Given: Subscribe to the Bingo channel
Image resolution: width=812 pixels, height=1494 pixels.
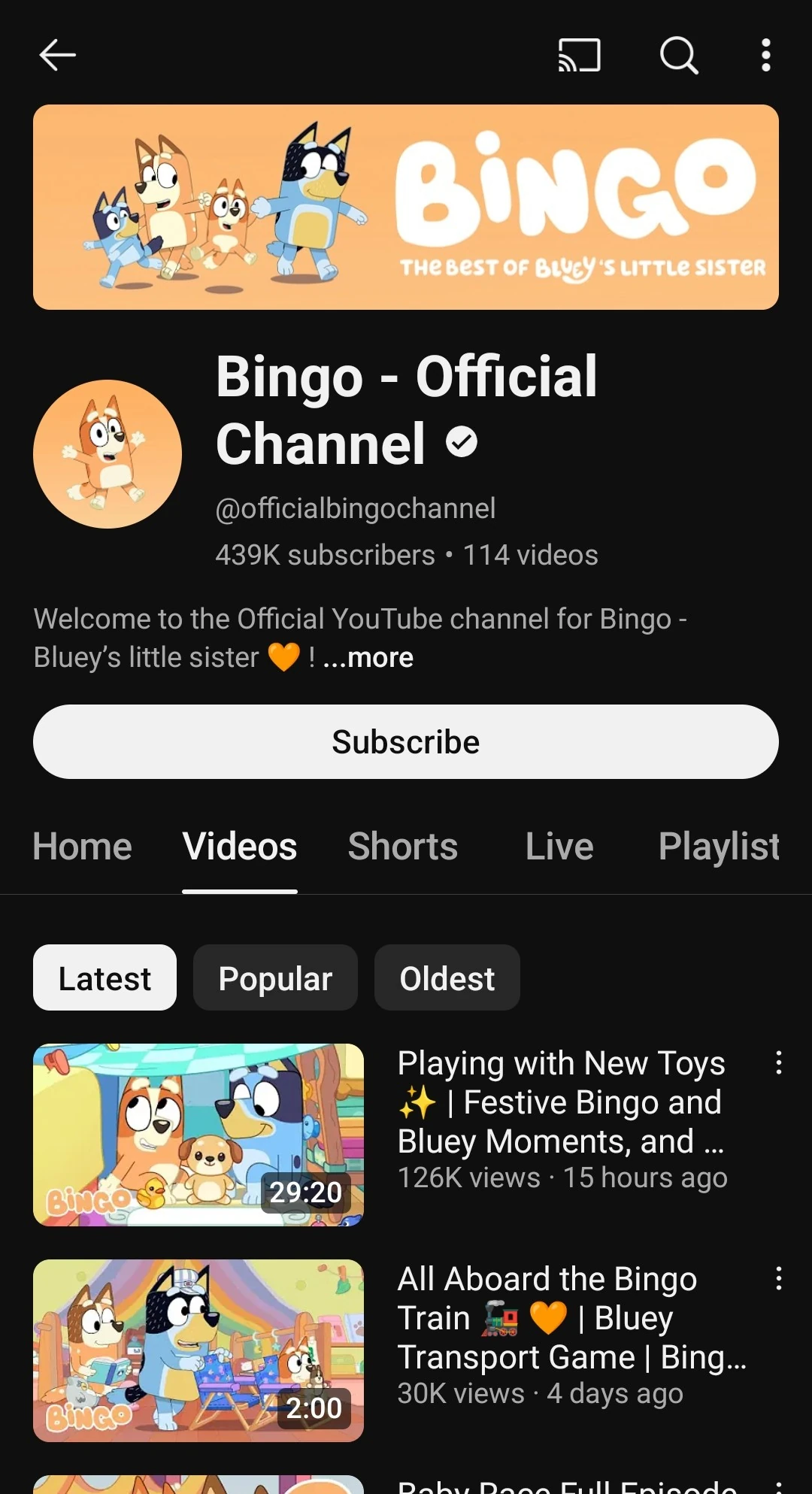Looking at the screenshot, I should click(406, 741).
